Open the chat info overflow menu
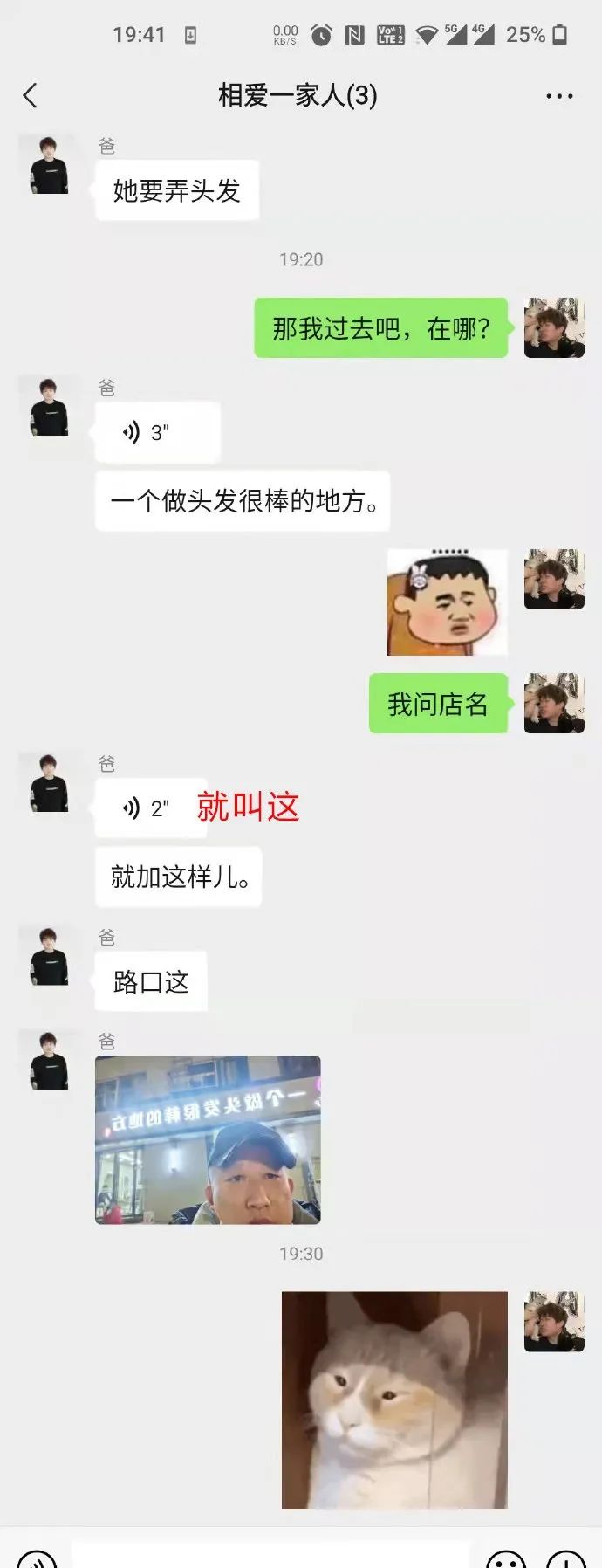 pos(559,96)
